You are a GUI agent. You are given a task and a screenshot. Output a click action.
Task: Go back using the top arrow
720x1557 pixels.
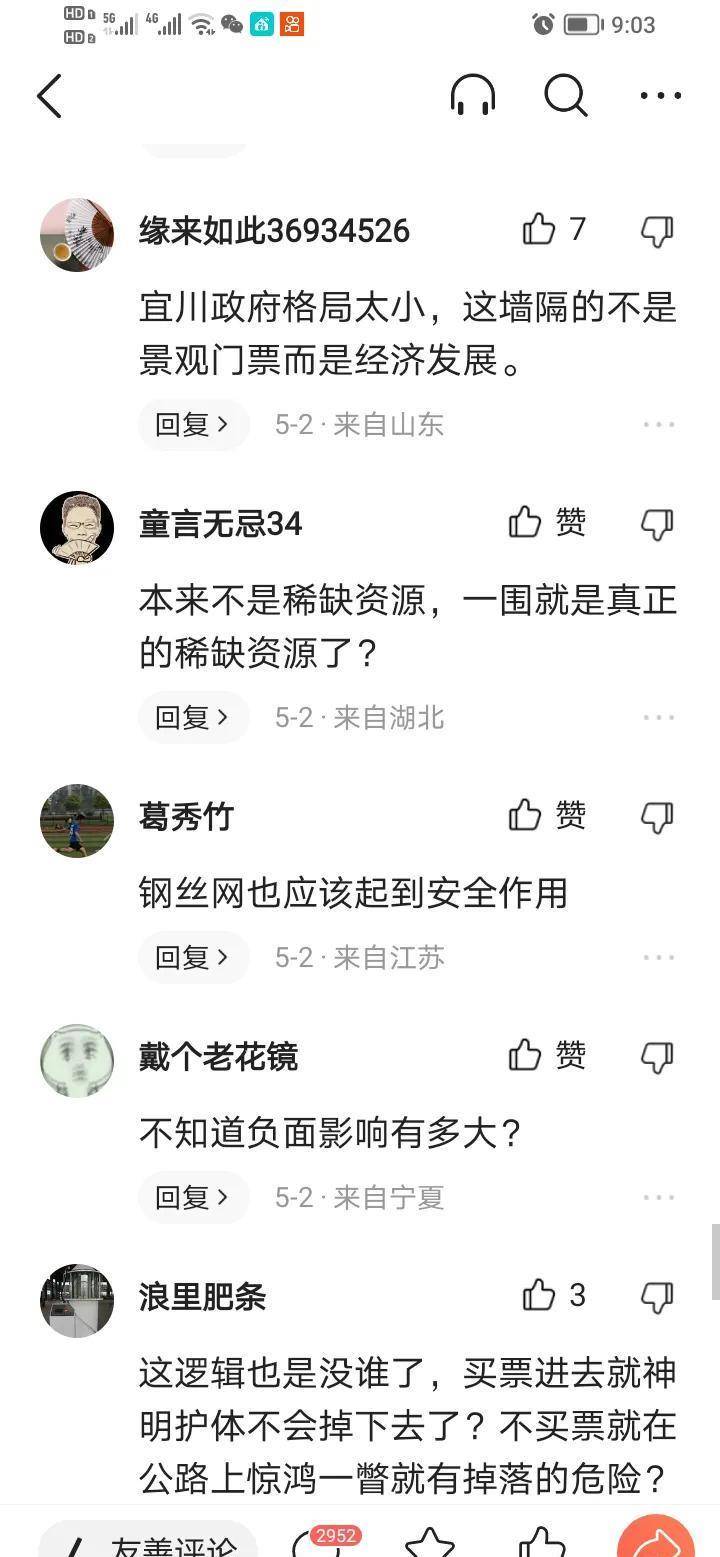click(49, 97)
